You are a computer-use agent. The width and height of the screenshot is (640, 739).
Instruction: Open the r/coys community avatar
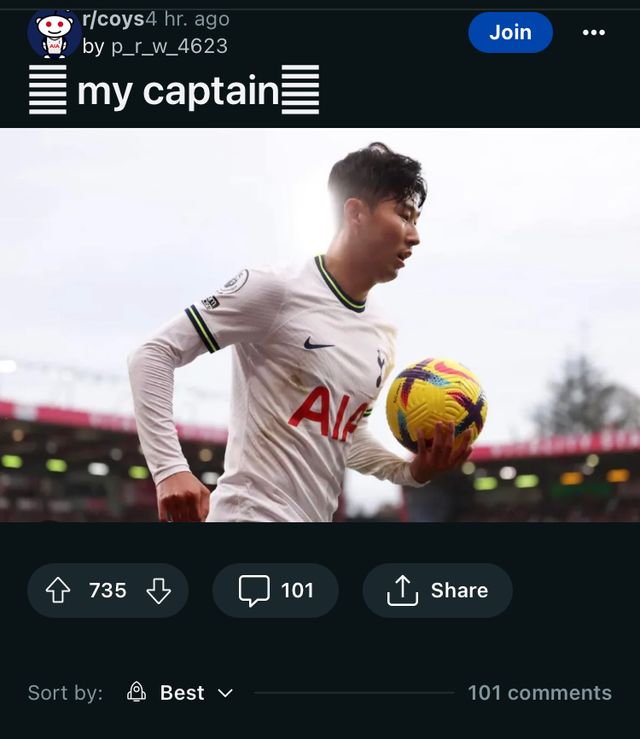(x=53, y=34)
